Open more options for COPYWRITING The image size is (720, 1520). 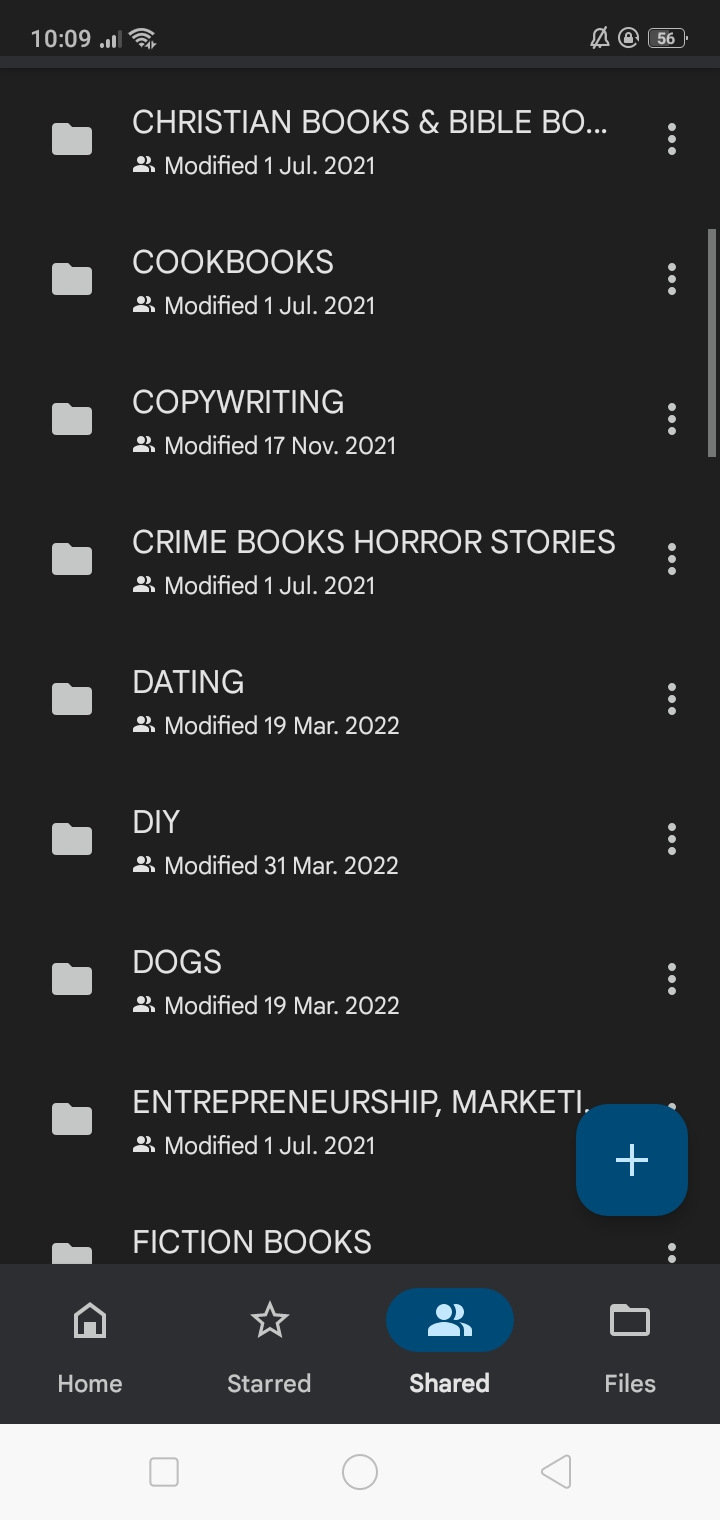(672, 419)
